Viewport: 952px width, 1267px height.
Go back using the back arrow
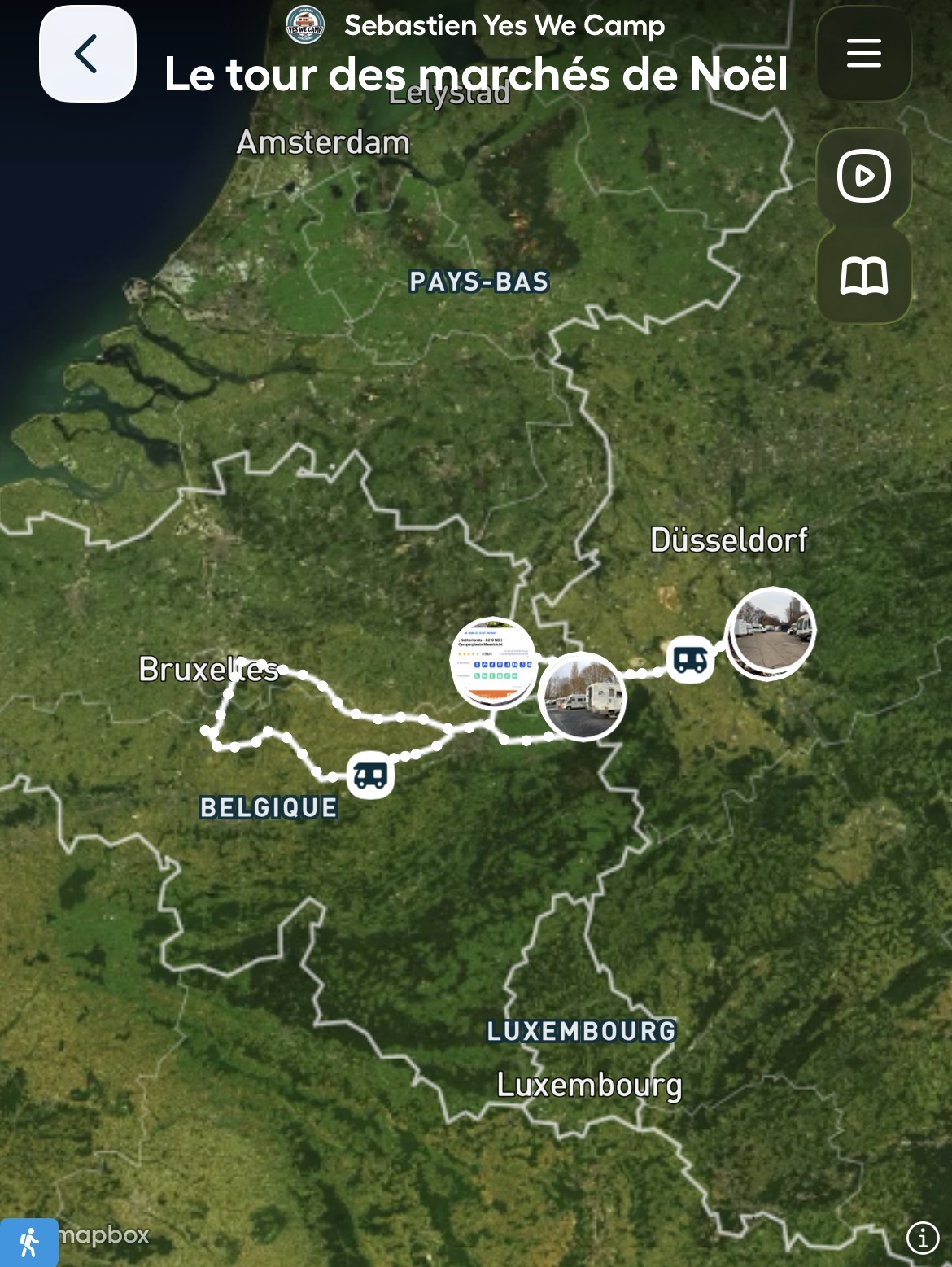pos(87,54)
